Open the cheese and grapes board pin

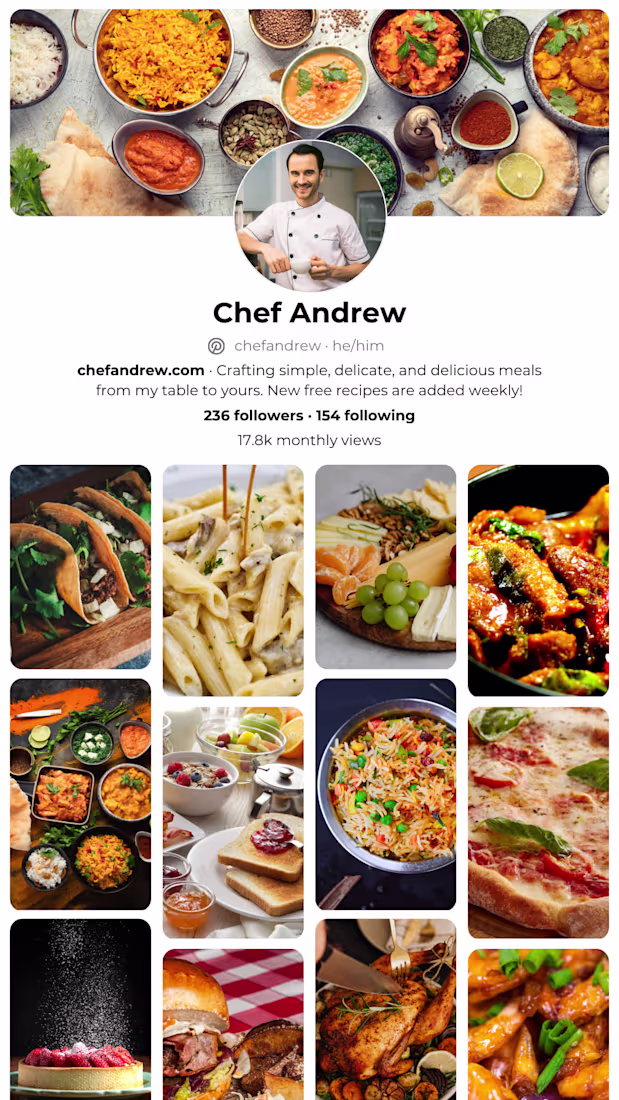[386, 566]
